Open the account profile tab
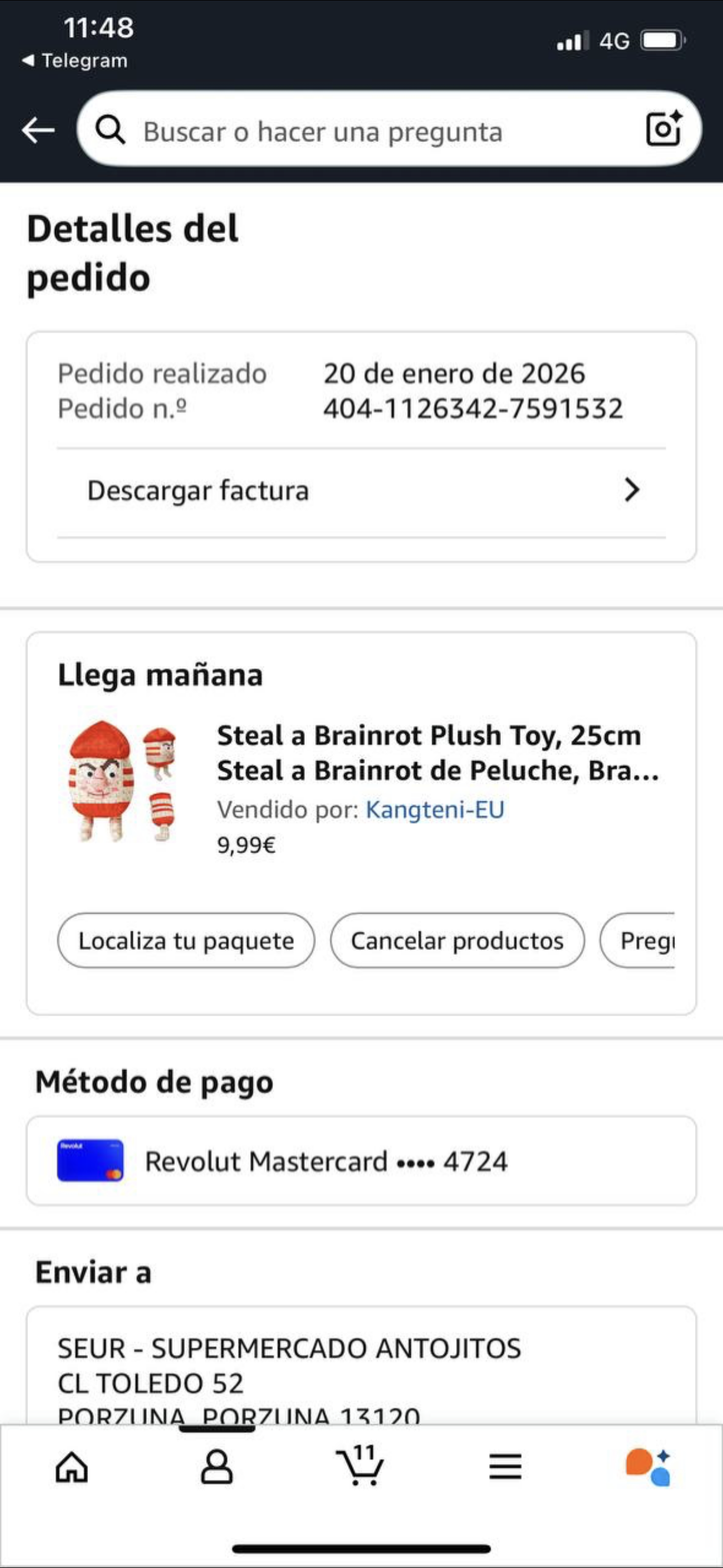This screenshot has width=723, height=1568. (x=217, y=1467)
